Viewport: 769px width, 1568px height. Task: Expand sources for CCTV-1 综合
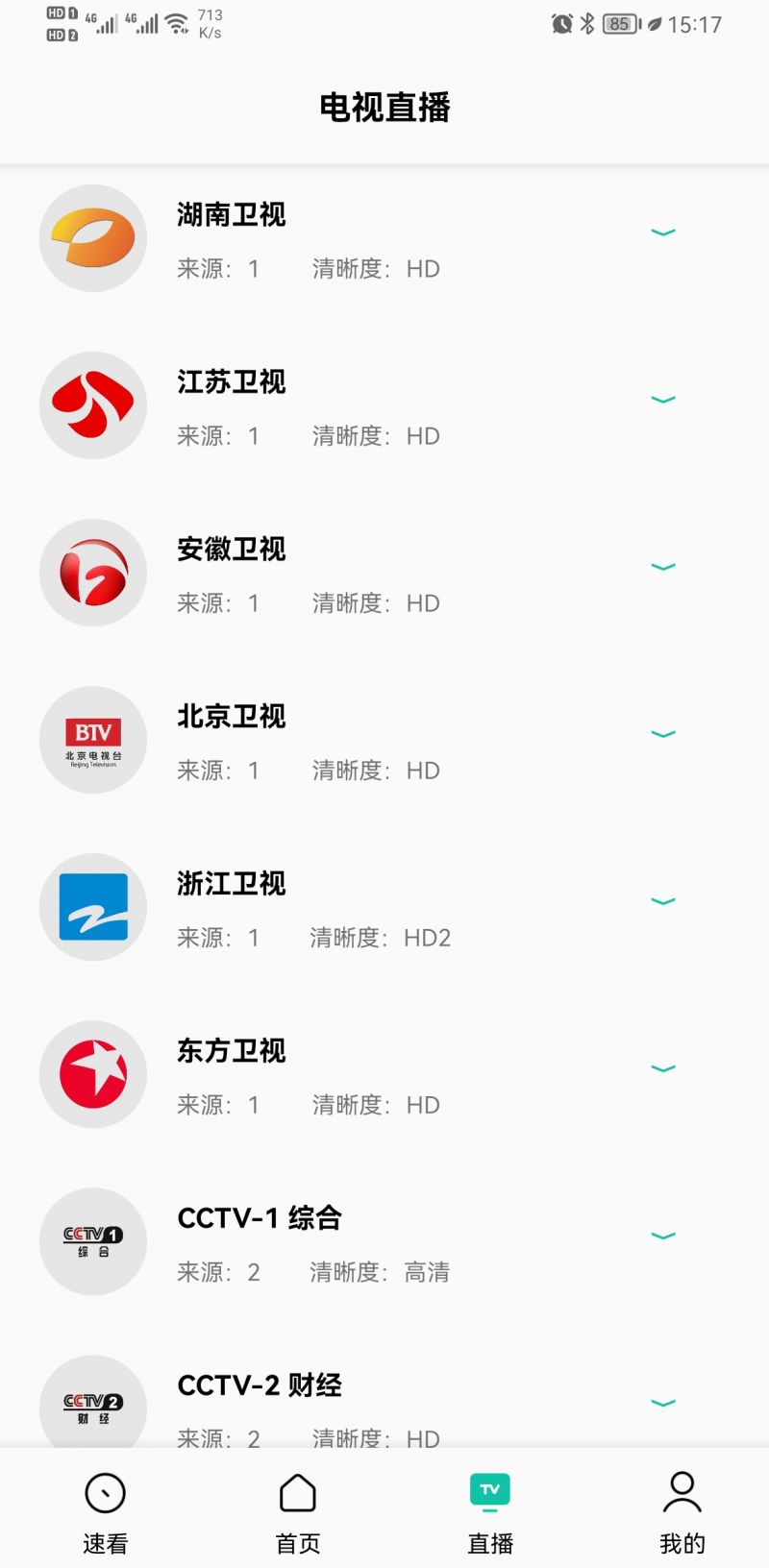pyautogui.click(x=663, y=1237)
